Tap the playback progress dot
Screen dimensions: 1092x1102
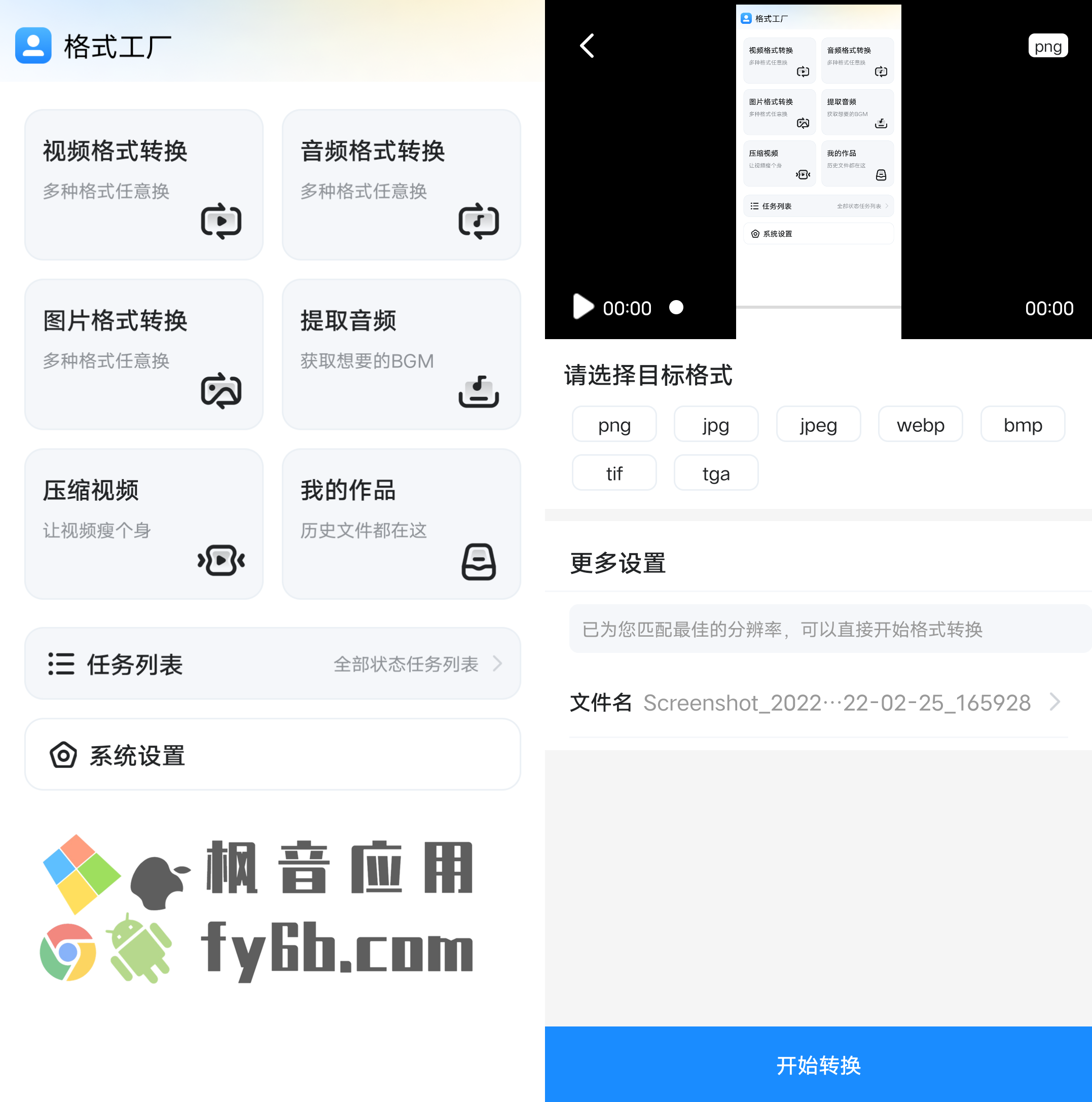[x=676, y=308]
